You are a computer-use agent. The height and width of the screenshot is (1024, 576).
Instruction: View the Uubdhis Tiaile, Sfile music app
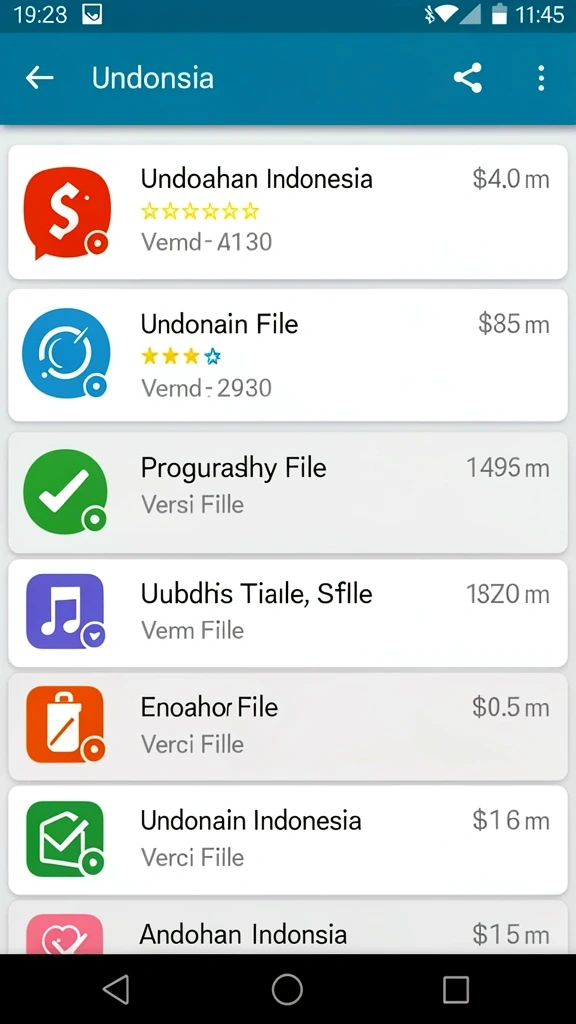click(x=287, y=613)
